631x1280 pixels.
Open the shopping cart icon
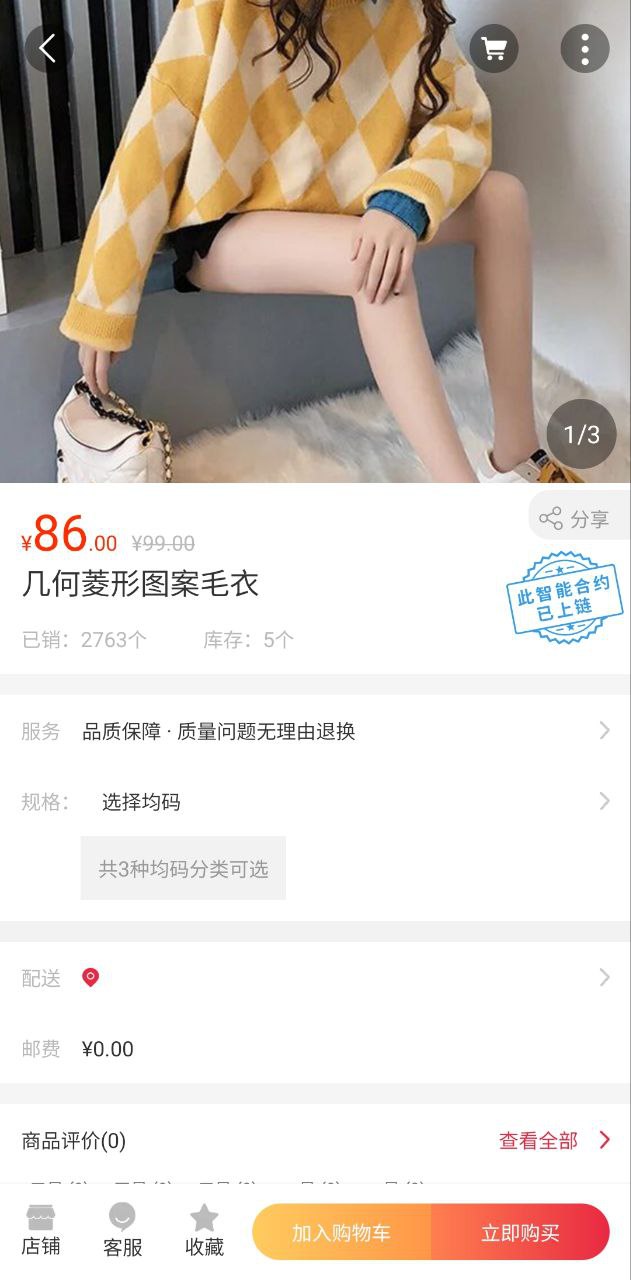tap(494, 48)
